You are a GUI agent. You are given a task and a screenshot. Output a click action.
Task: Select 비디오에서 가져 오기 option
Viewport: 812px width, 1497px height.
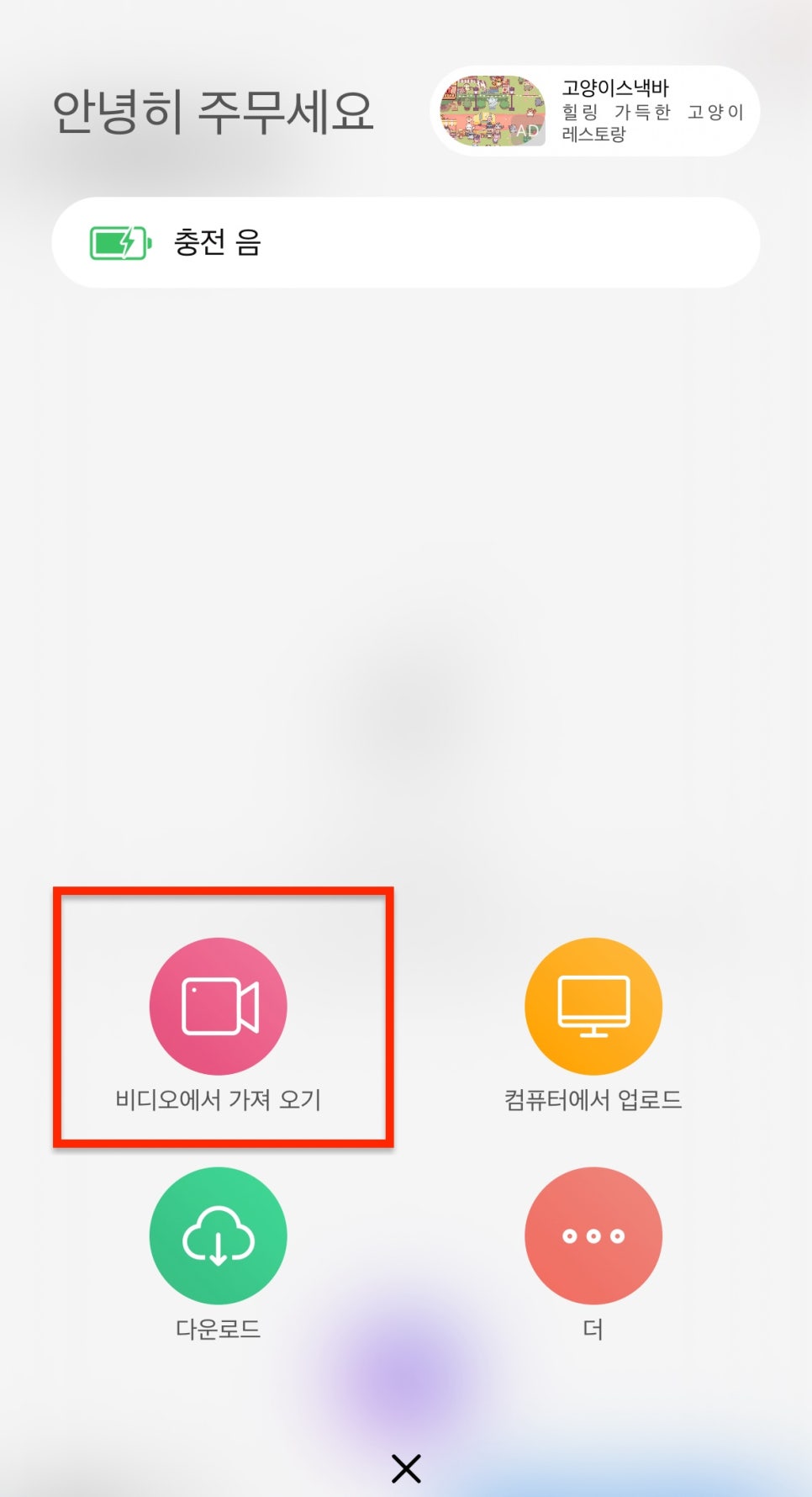(219, 1007)
